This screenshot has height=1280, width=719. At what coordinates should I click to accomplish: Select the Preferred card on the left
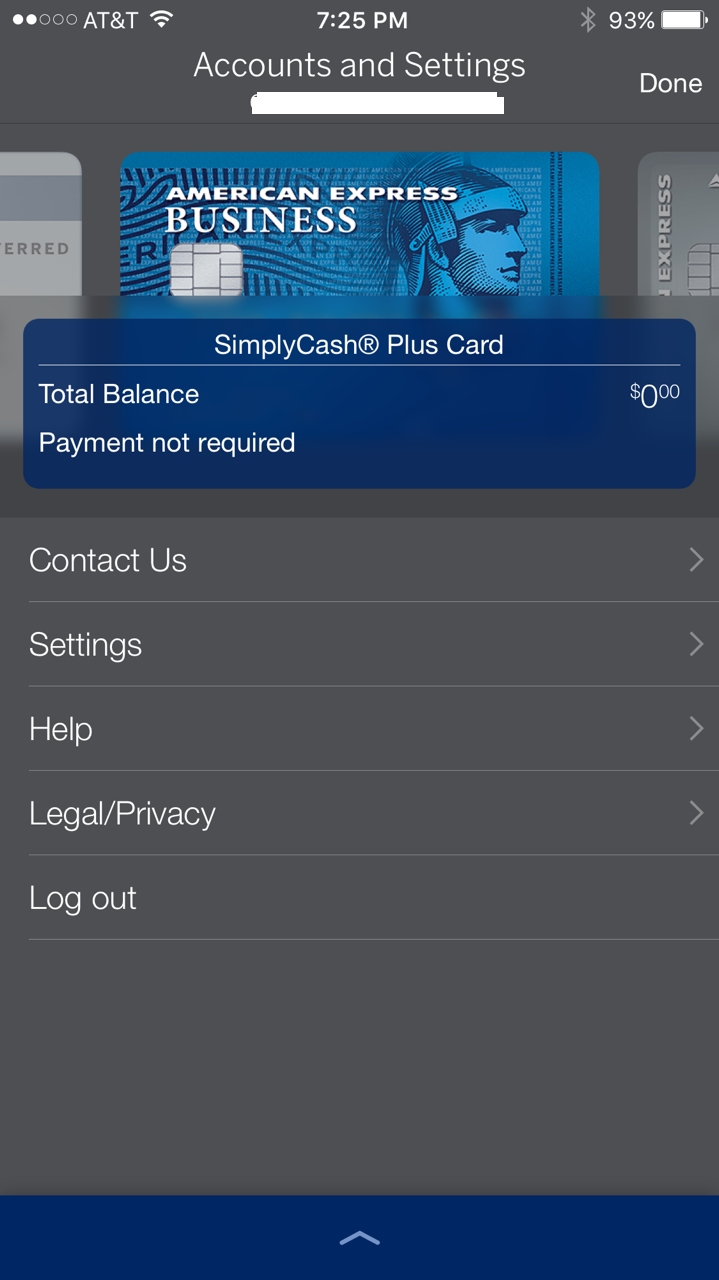click(x=38, y=225)
